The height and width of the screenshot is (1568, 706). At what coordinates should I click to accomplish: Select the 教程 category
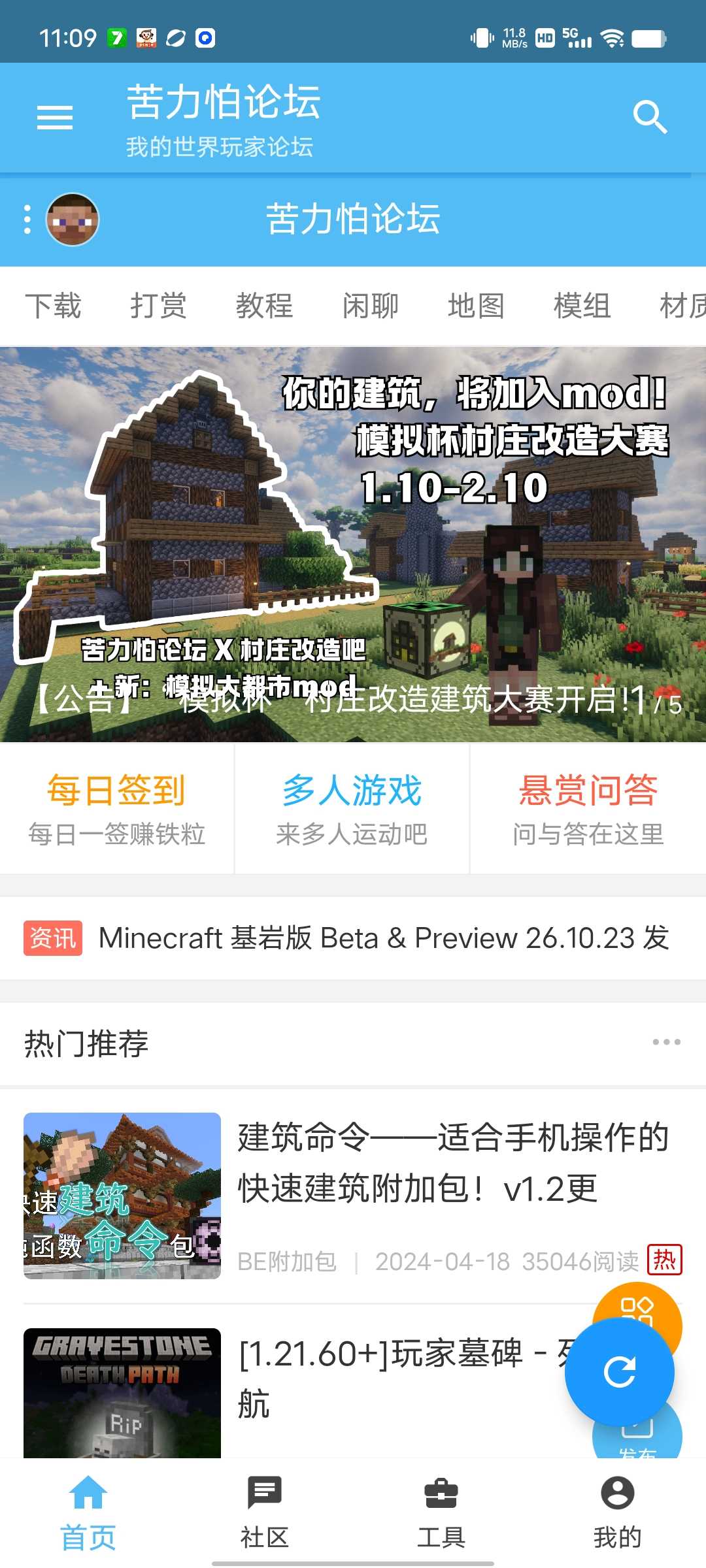(265, 306)
